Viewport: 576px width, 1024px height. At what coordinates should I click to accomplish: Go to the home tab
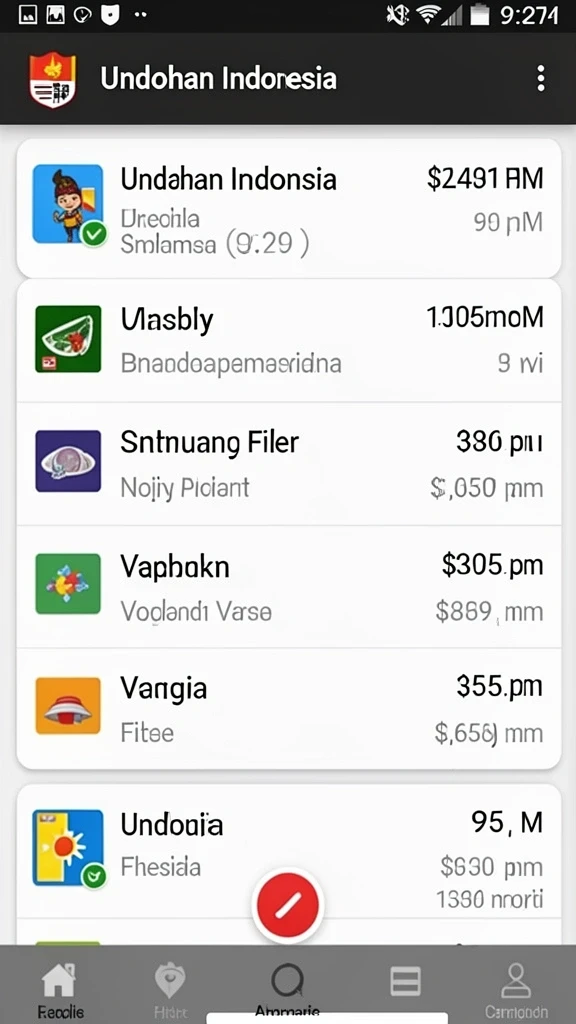(59, 989)
